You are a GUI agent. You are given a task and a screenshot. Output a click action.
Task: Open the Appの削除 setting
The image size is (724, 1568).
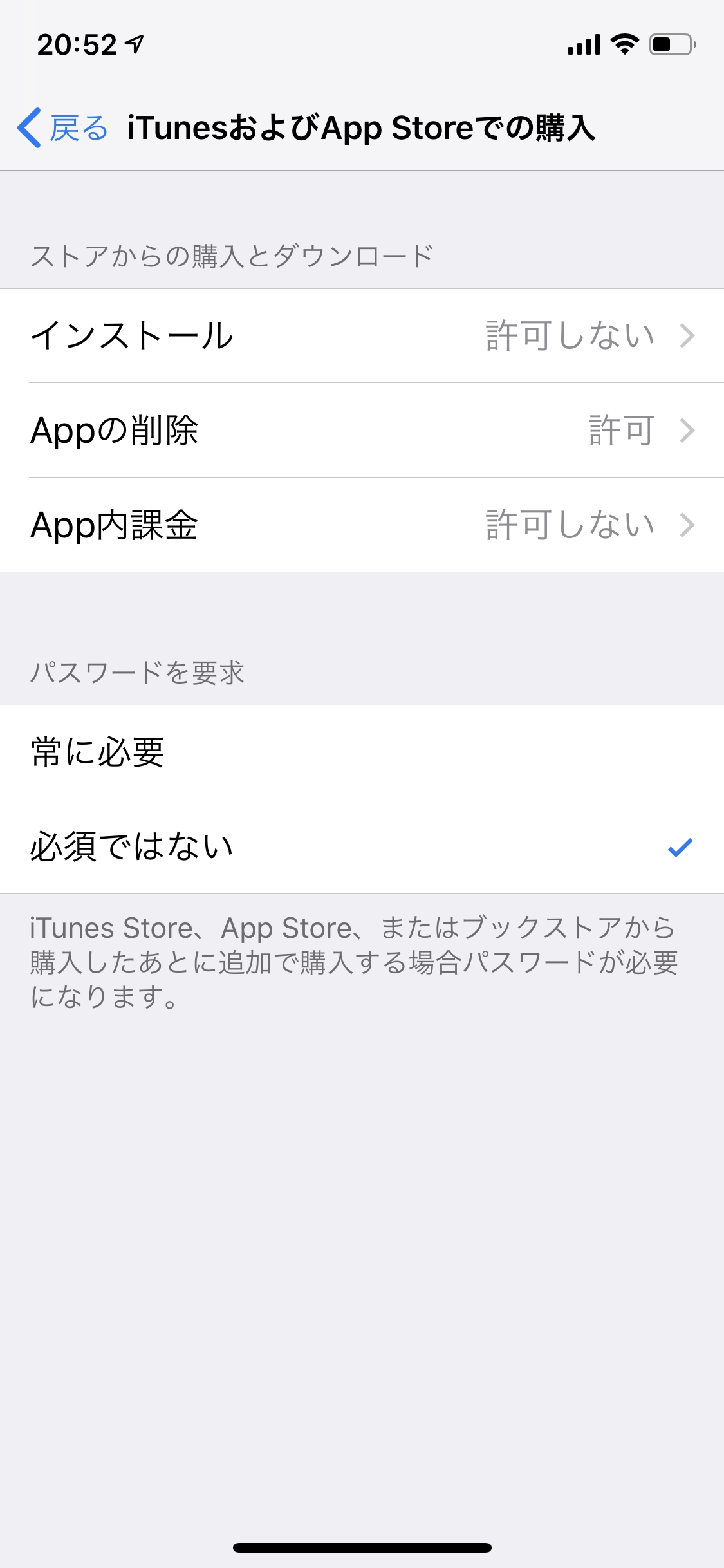pos(362,430)
